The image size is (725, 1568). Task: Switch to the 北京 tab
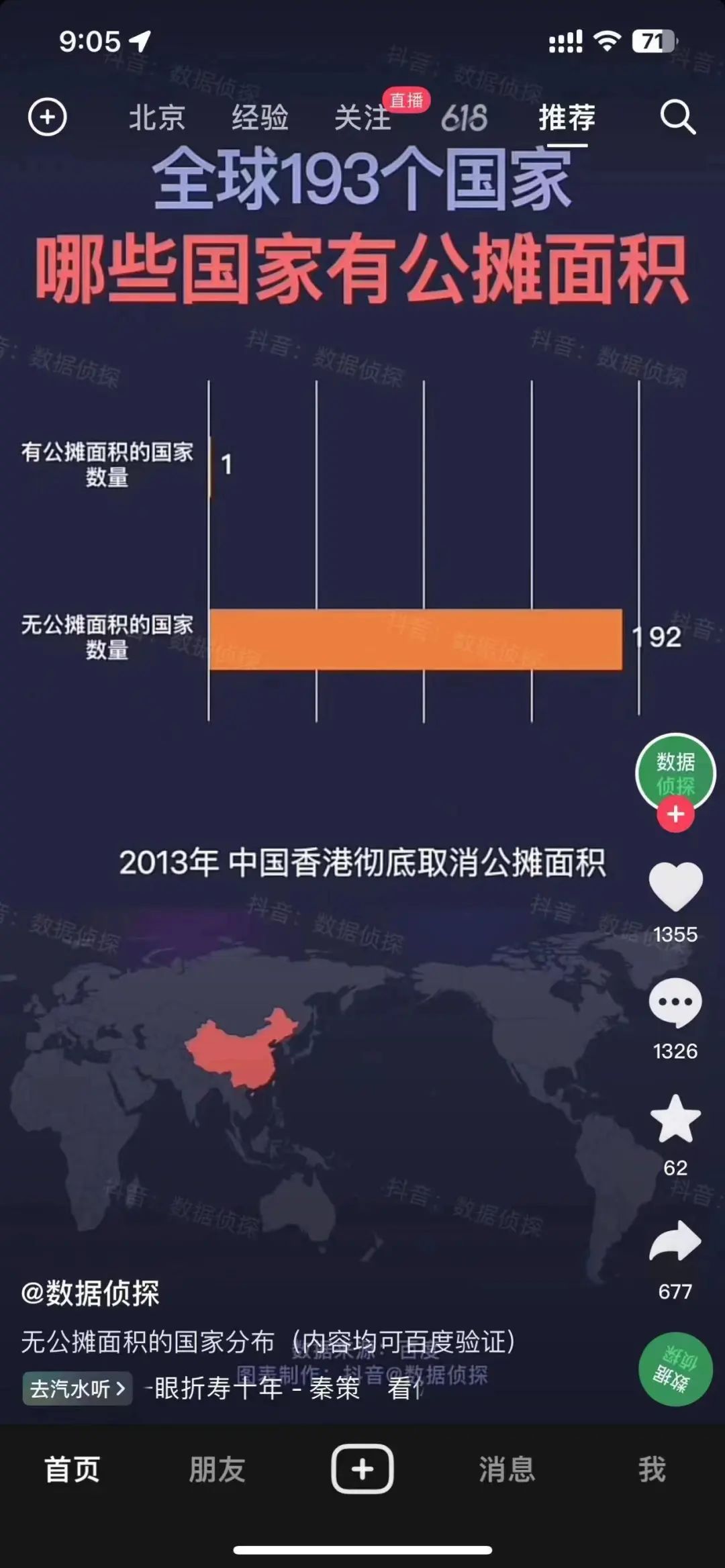156,117
